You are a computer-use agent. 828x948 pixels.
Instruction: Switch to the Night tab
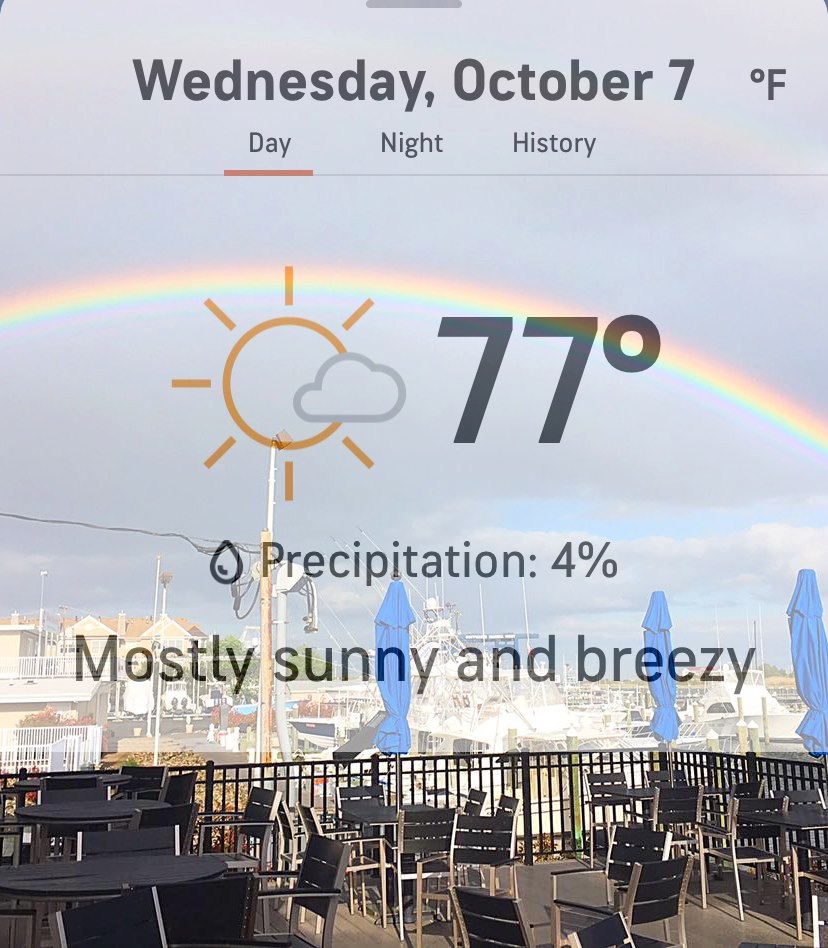411,144
